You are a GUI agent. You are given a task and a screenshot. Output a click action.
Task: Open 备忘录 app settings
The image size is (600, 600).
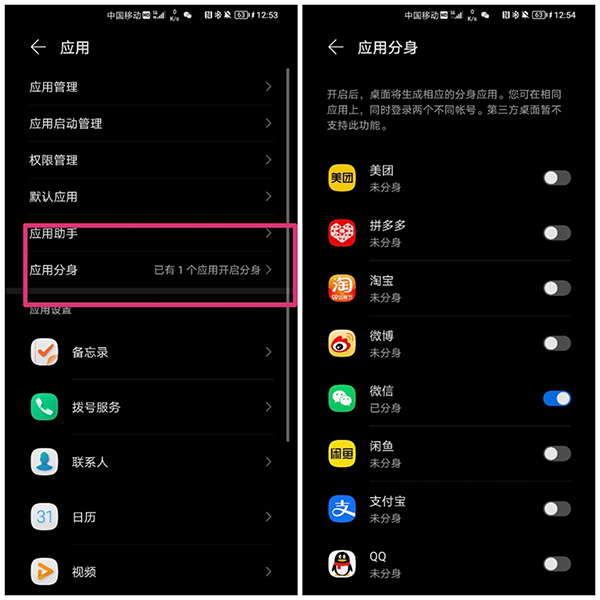pos(150,353)
